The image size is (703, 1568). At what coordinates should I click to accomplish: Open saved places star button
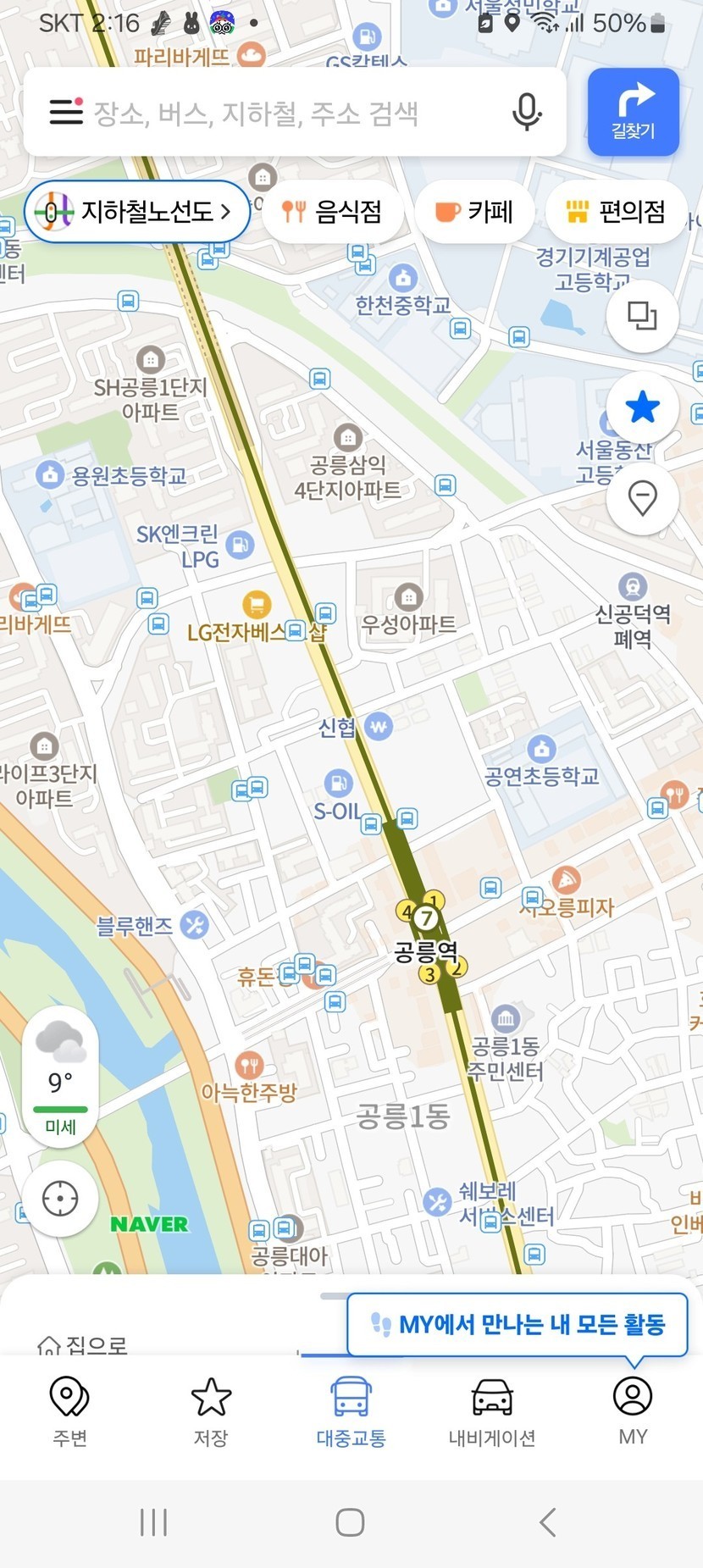click(642, 407)
